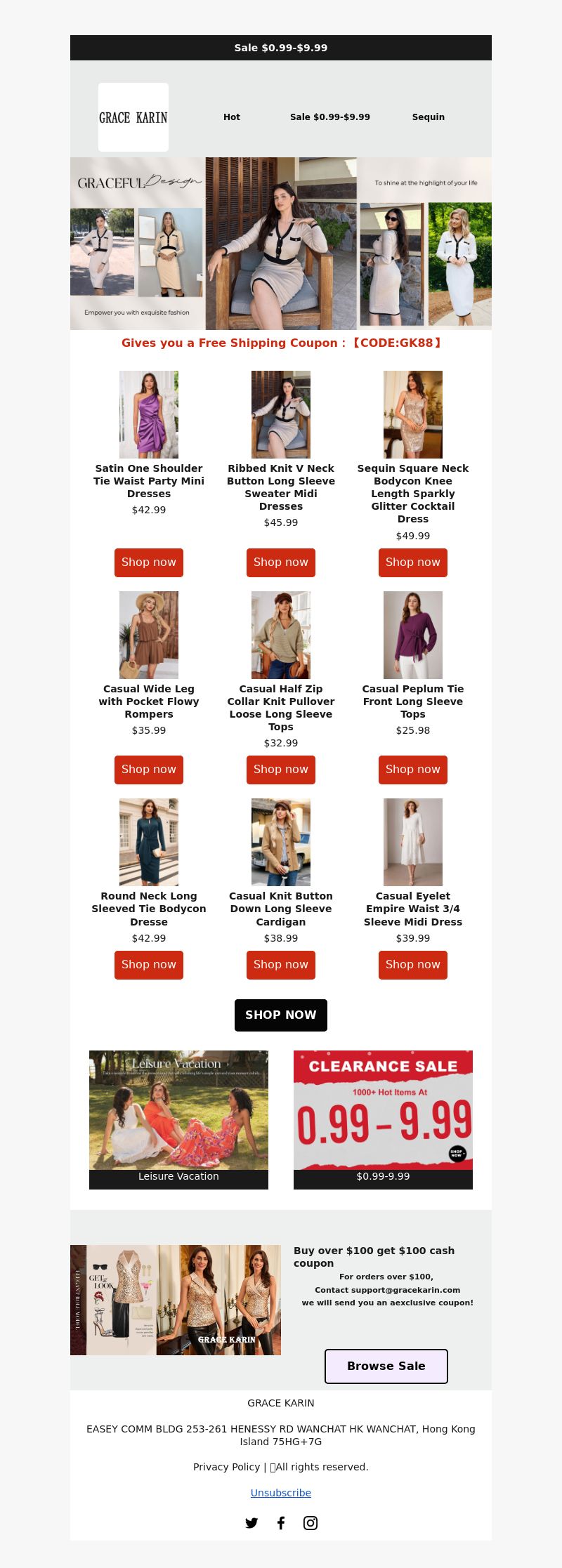Open Grace Karin's Facebook page
Image resolution: width=562 pixels, height=1568 pixels.
click(281, 1523)
